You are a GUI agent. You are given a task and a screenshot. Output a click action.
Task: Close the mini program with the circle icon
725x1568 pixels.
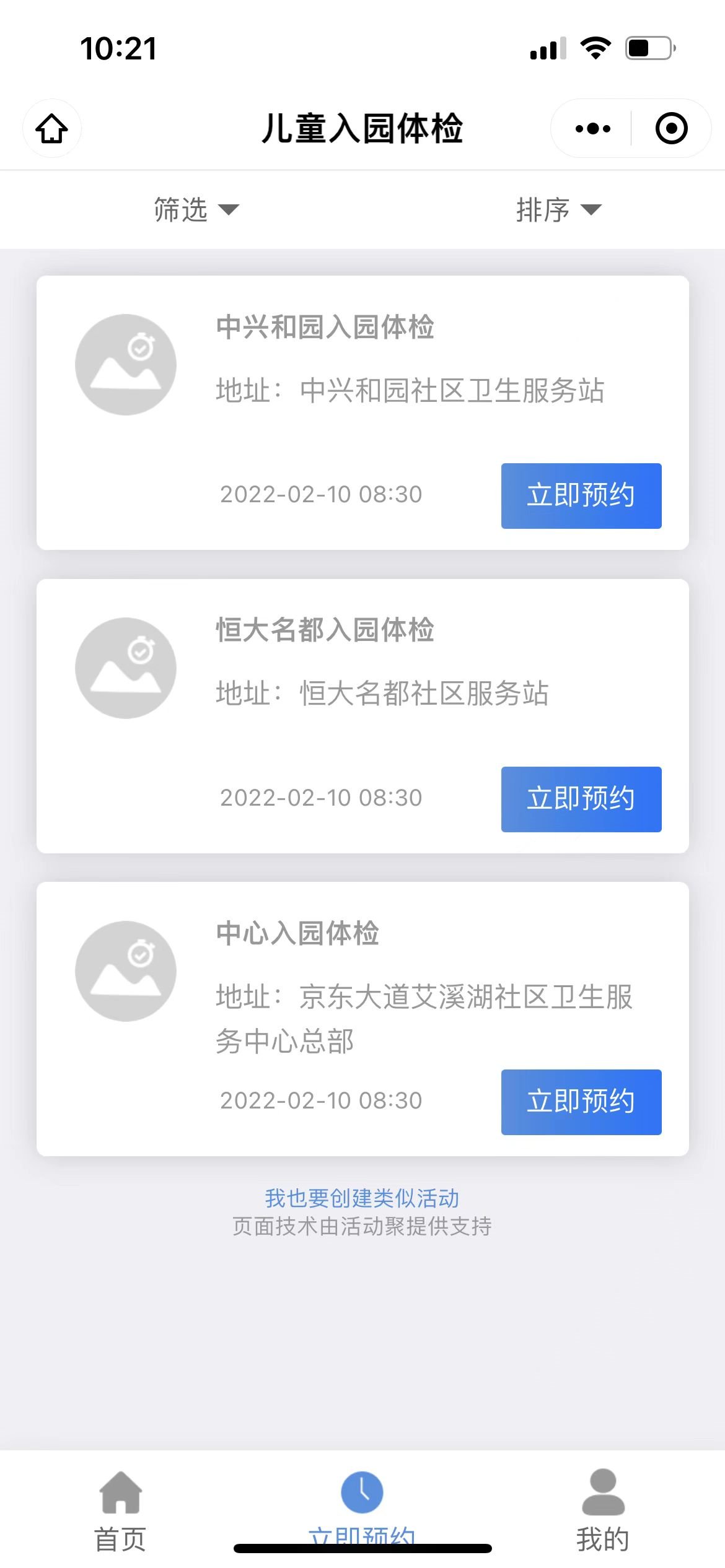coord(671,129)
